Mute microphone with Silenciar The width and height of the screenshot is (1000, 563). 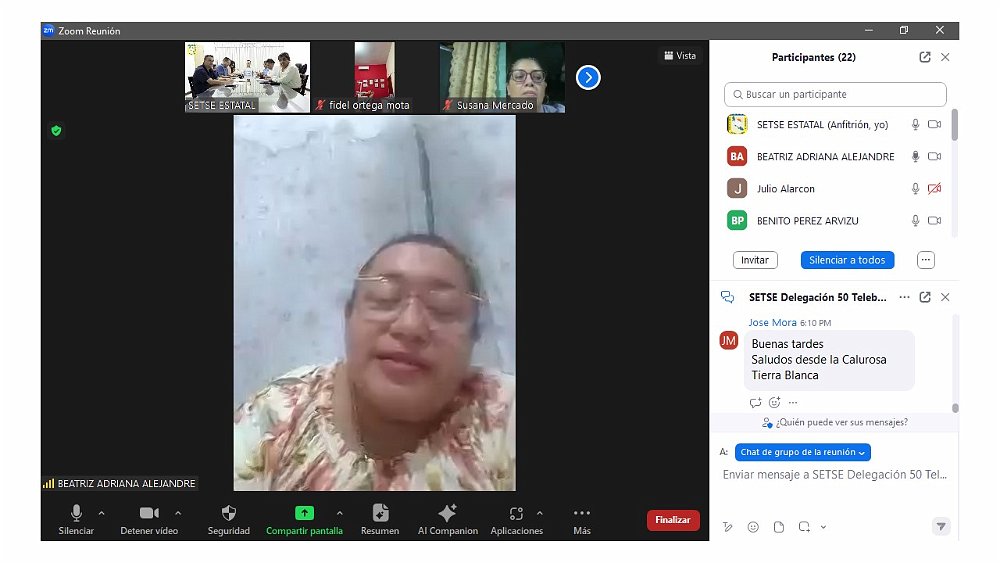76,518
